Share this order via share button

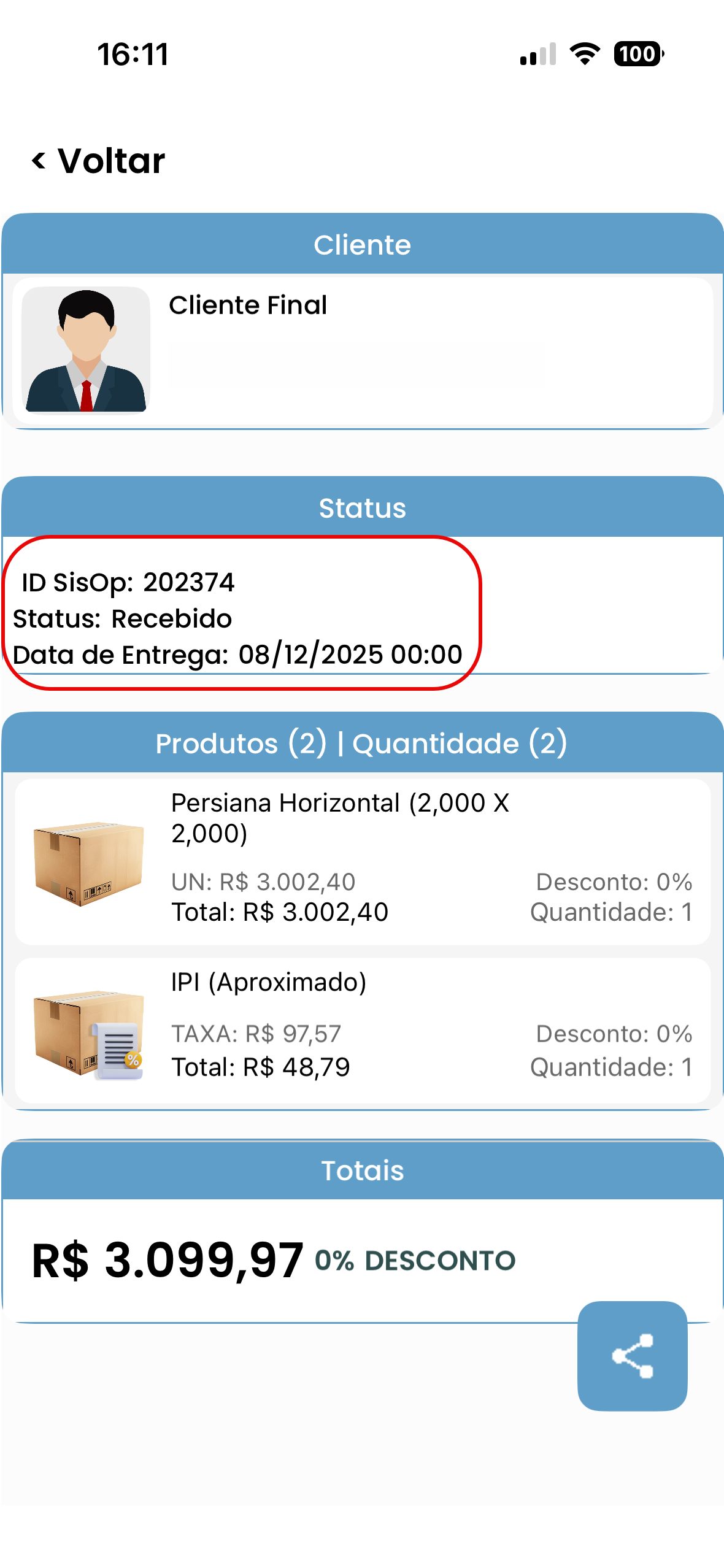pyautogui.click(x=632, y=1356)
